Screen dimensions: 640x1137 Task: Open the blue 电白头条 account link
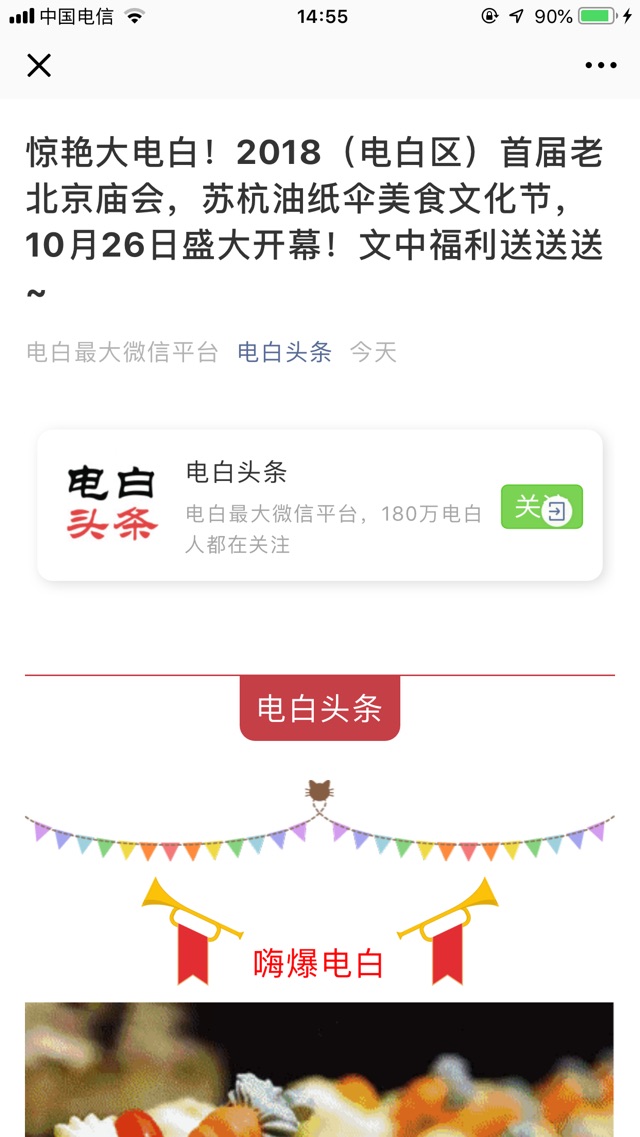[x=284, y=352]
